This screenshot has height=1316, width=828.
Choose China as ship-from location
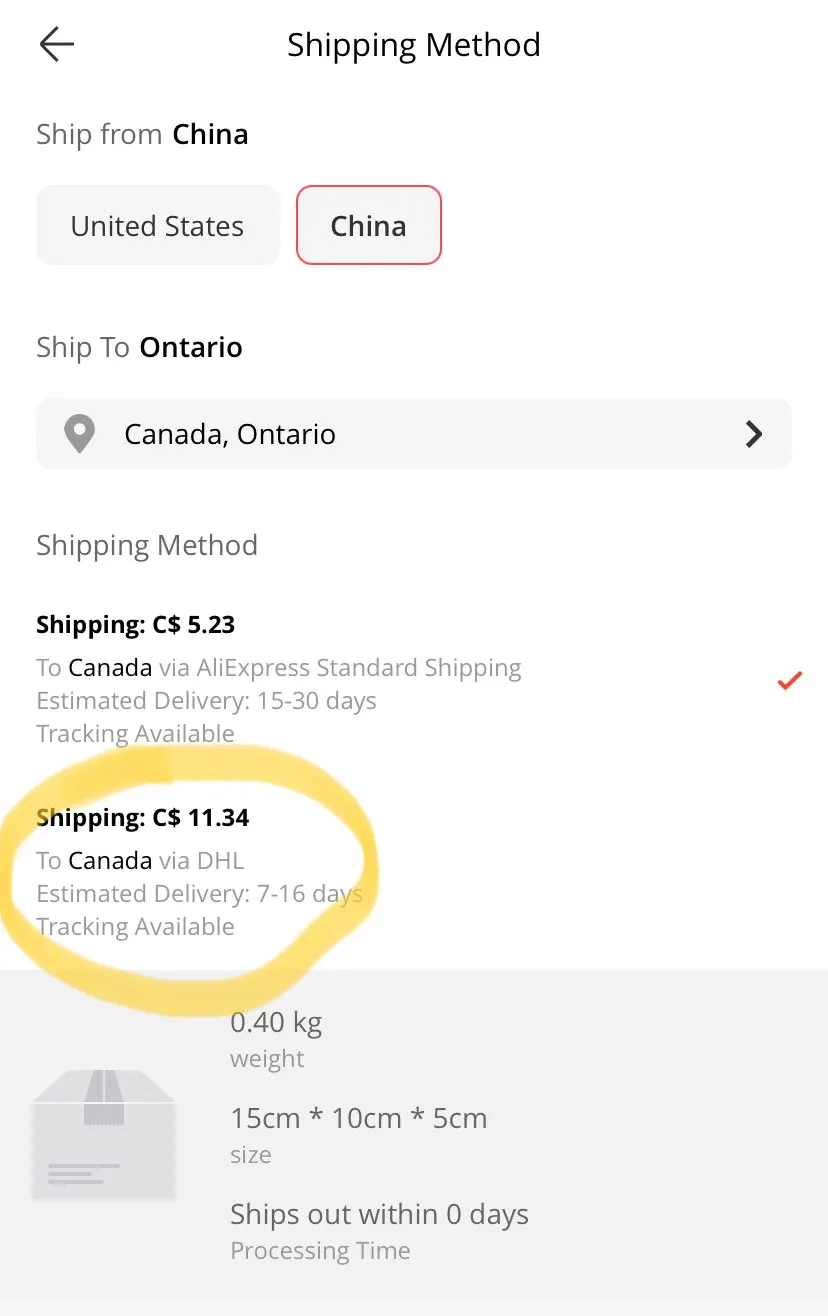point(368,225)
